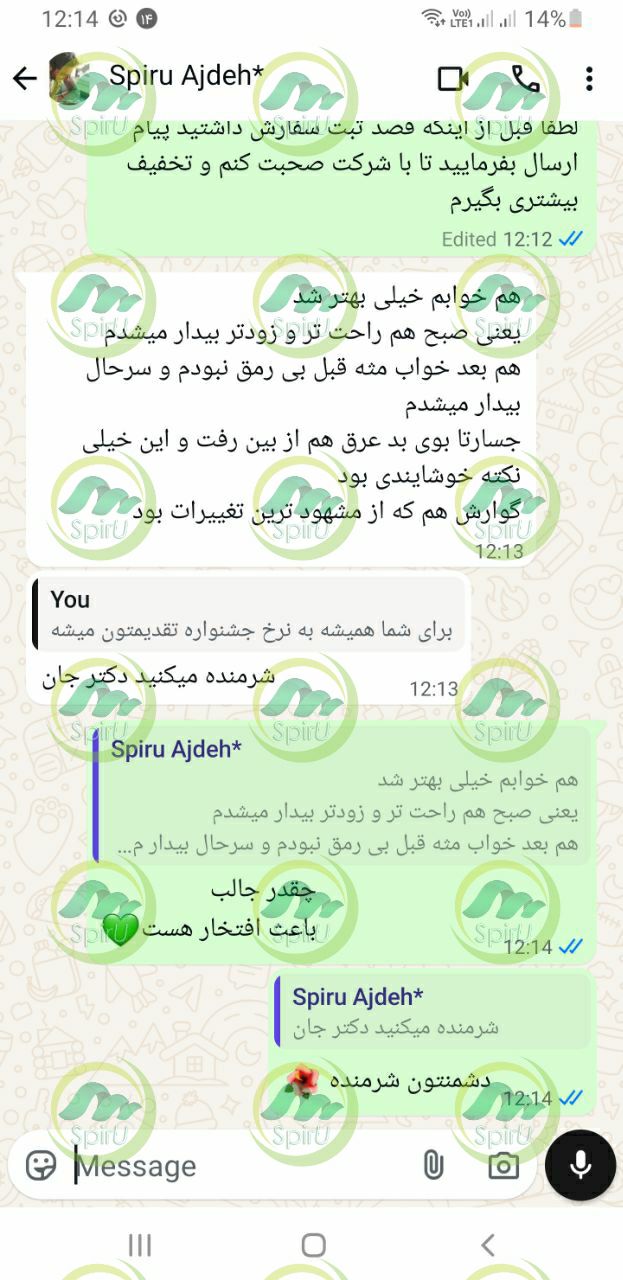Open the emoji and sticker picker
This screenshot has width=623, height=1280.
point(41,1165)
